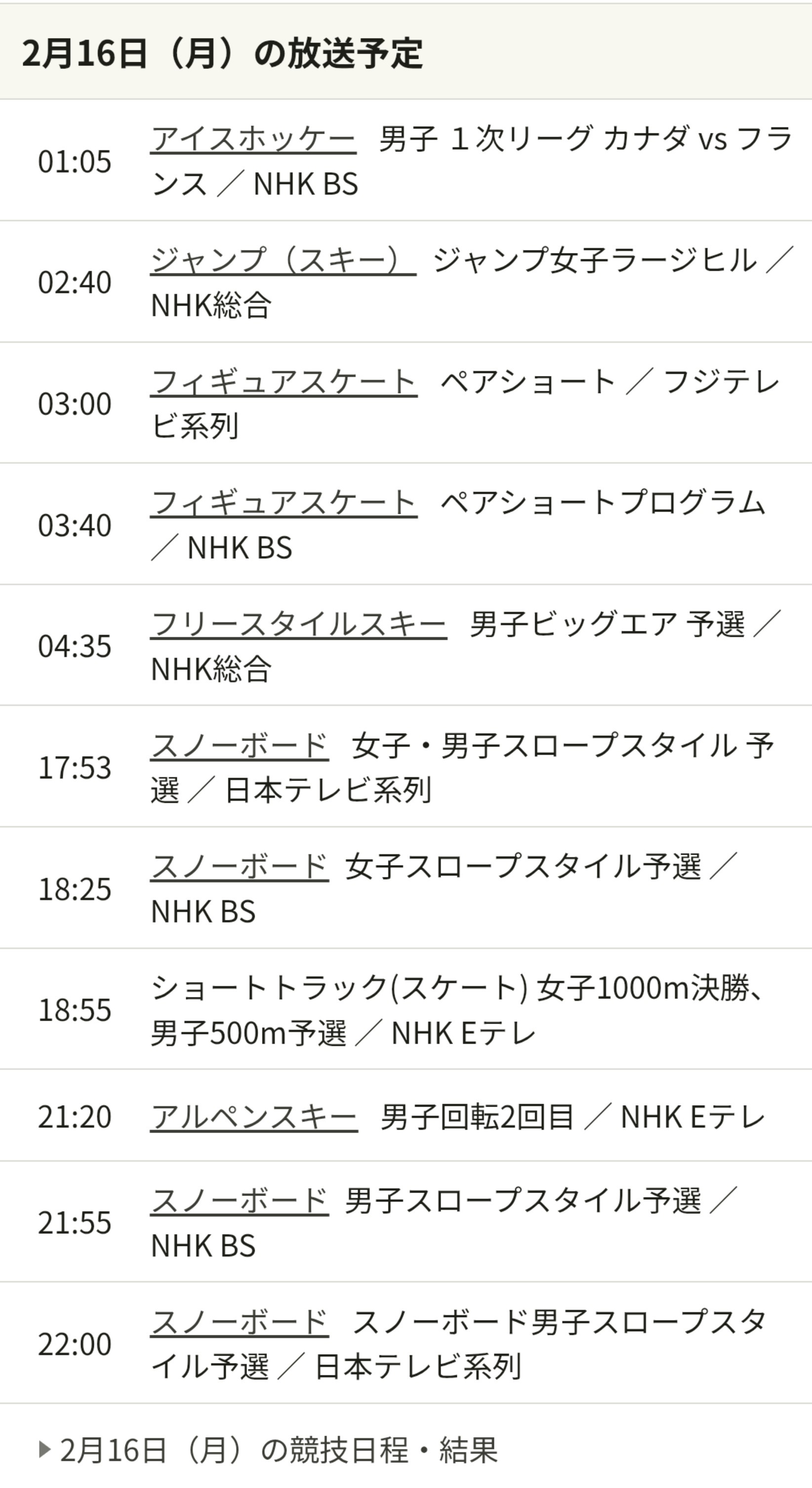Open フィギュアスケート link in the 03:40 row
This screenshot has height=1488, width=812.
284,502
